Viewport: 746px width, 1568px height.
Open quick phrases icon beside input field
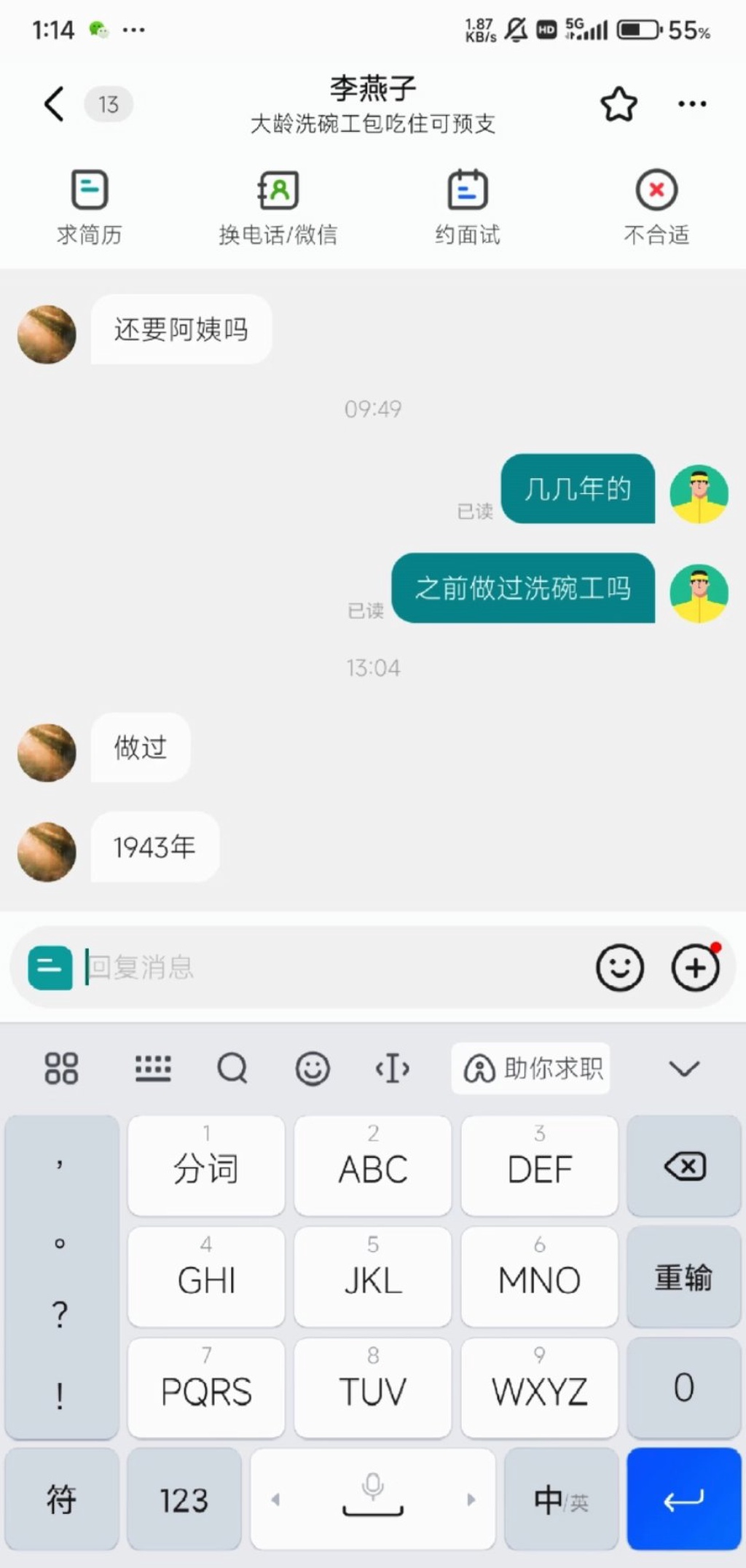[x=50, y=968]
